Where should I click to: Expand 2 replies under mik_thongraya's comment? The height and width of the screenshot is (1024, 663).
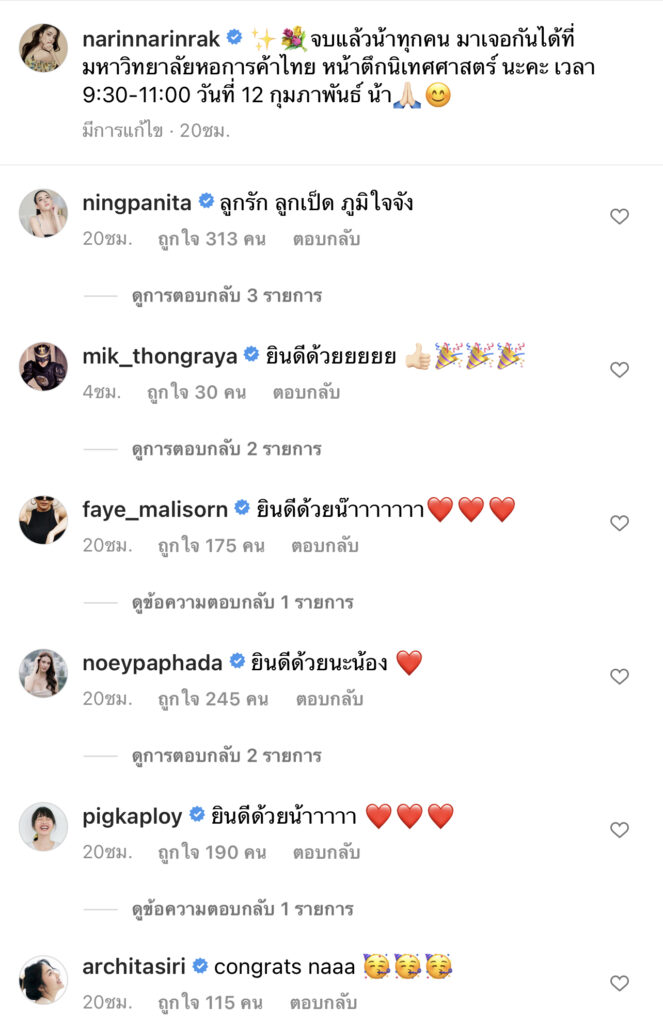click(x=227, y=449)
